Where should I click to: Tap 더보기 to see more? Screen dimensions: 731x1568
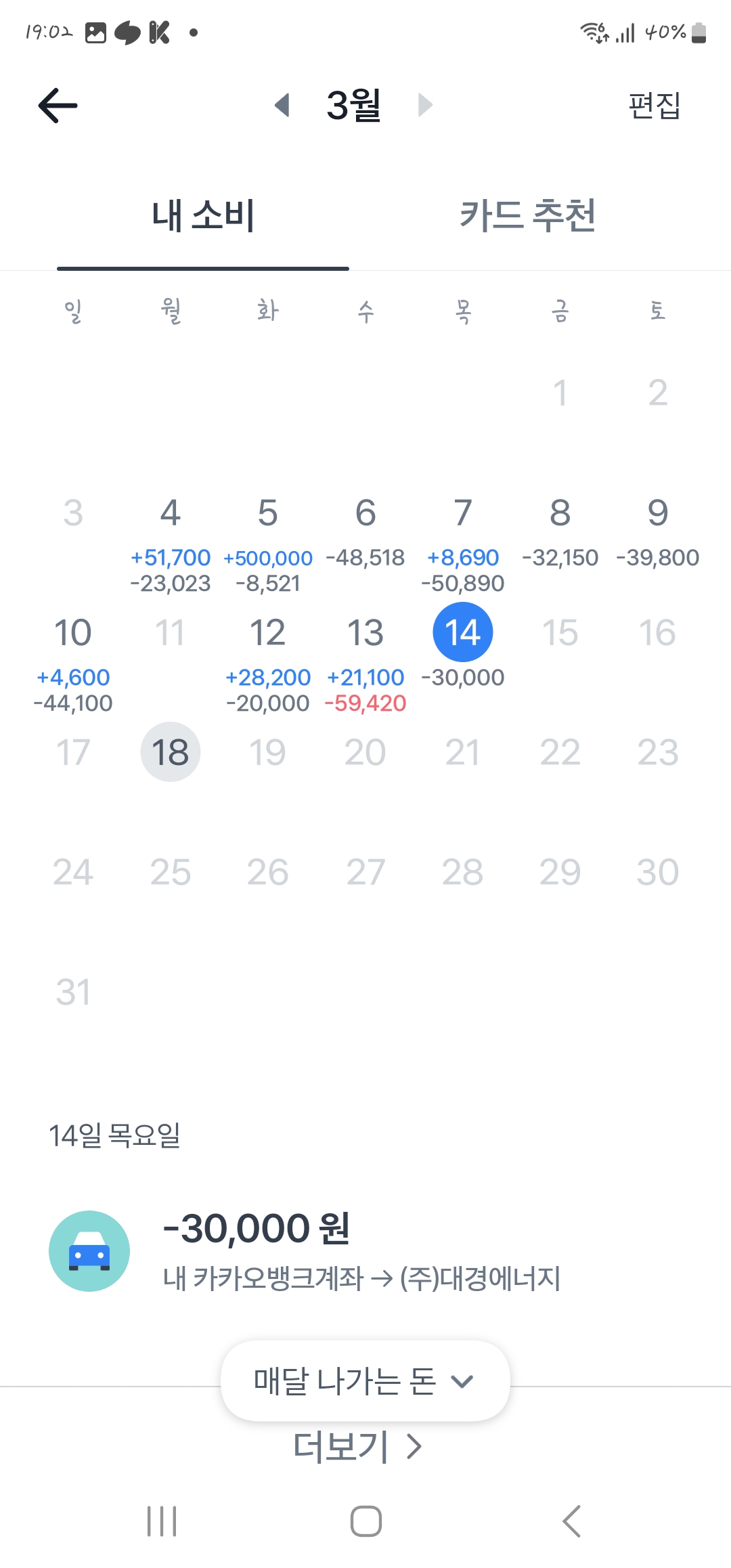coord(357,1447)
